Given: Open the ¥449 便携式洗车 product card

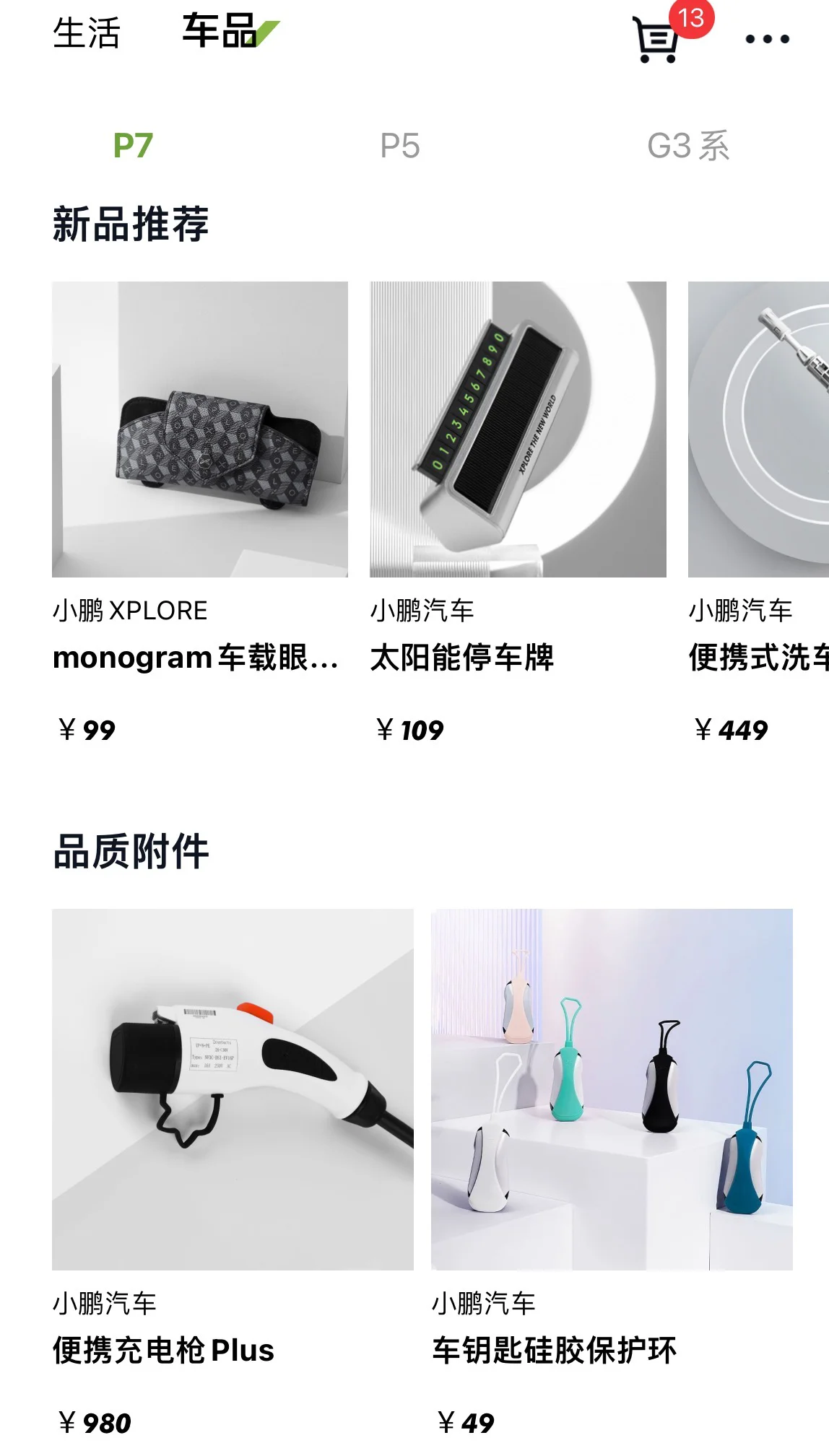Looking at the screenshot, I should [x=758, y=513].
